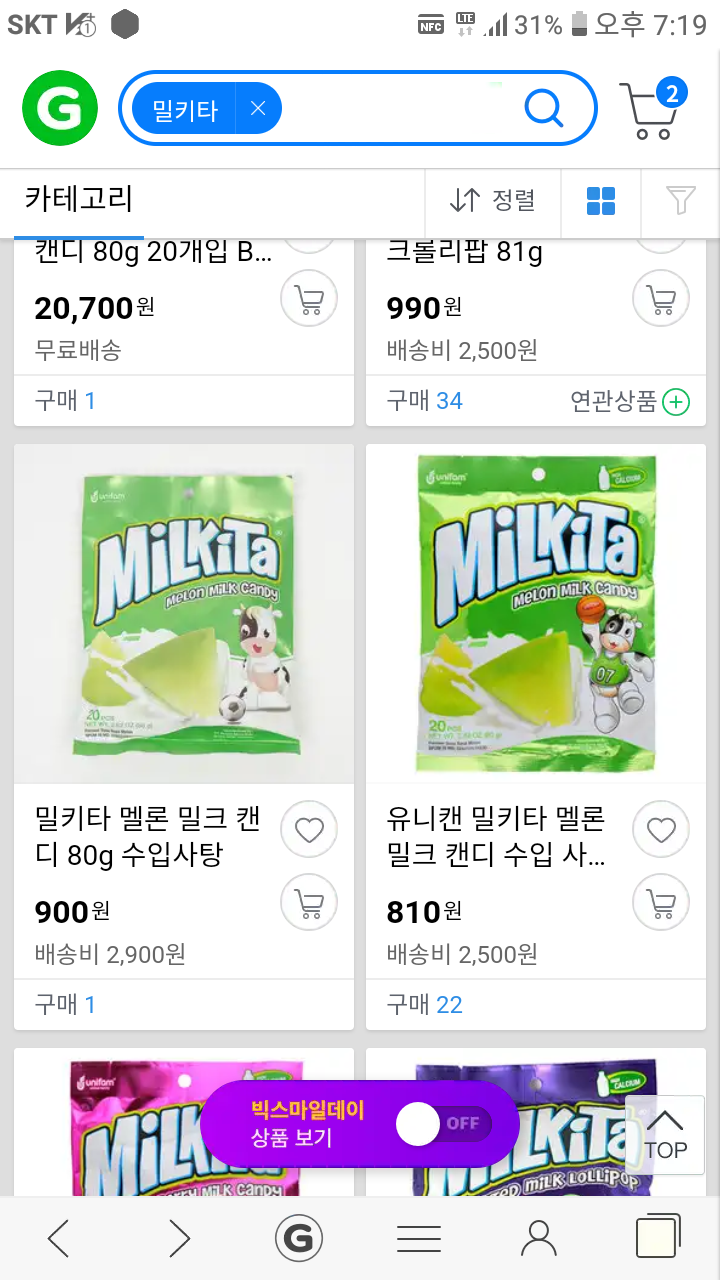Add the 900원 melon candy to cart
This screenshot has width=720, height=1280.
click(309, 902)
